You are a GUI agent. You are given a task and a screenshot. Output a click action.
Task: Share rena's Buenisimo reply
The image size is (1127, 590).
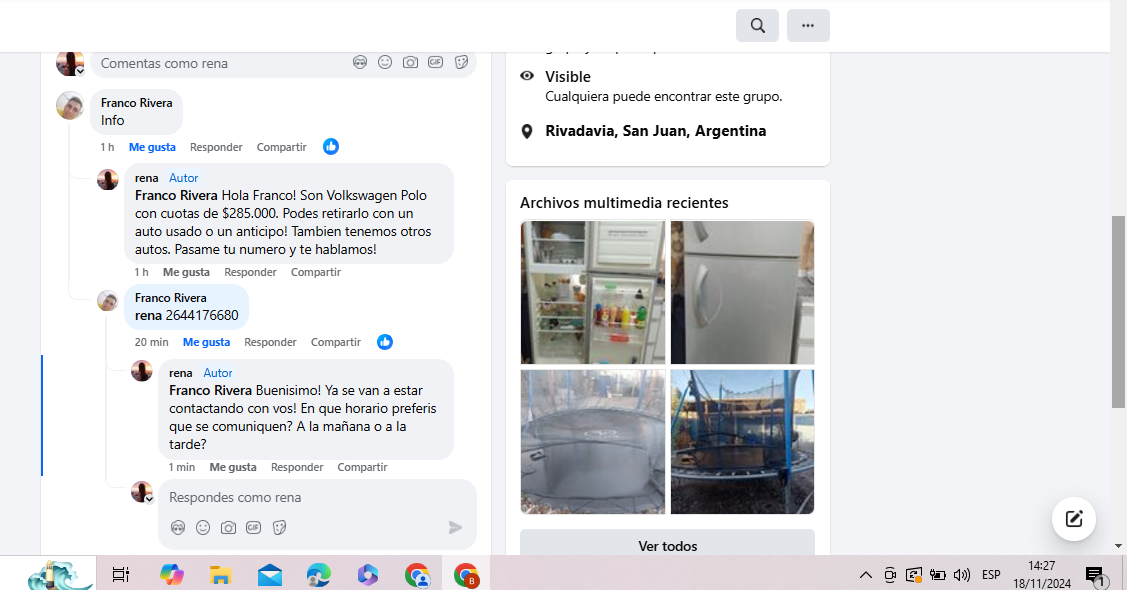pyautogui.click(x=362, y=467)
